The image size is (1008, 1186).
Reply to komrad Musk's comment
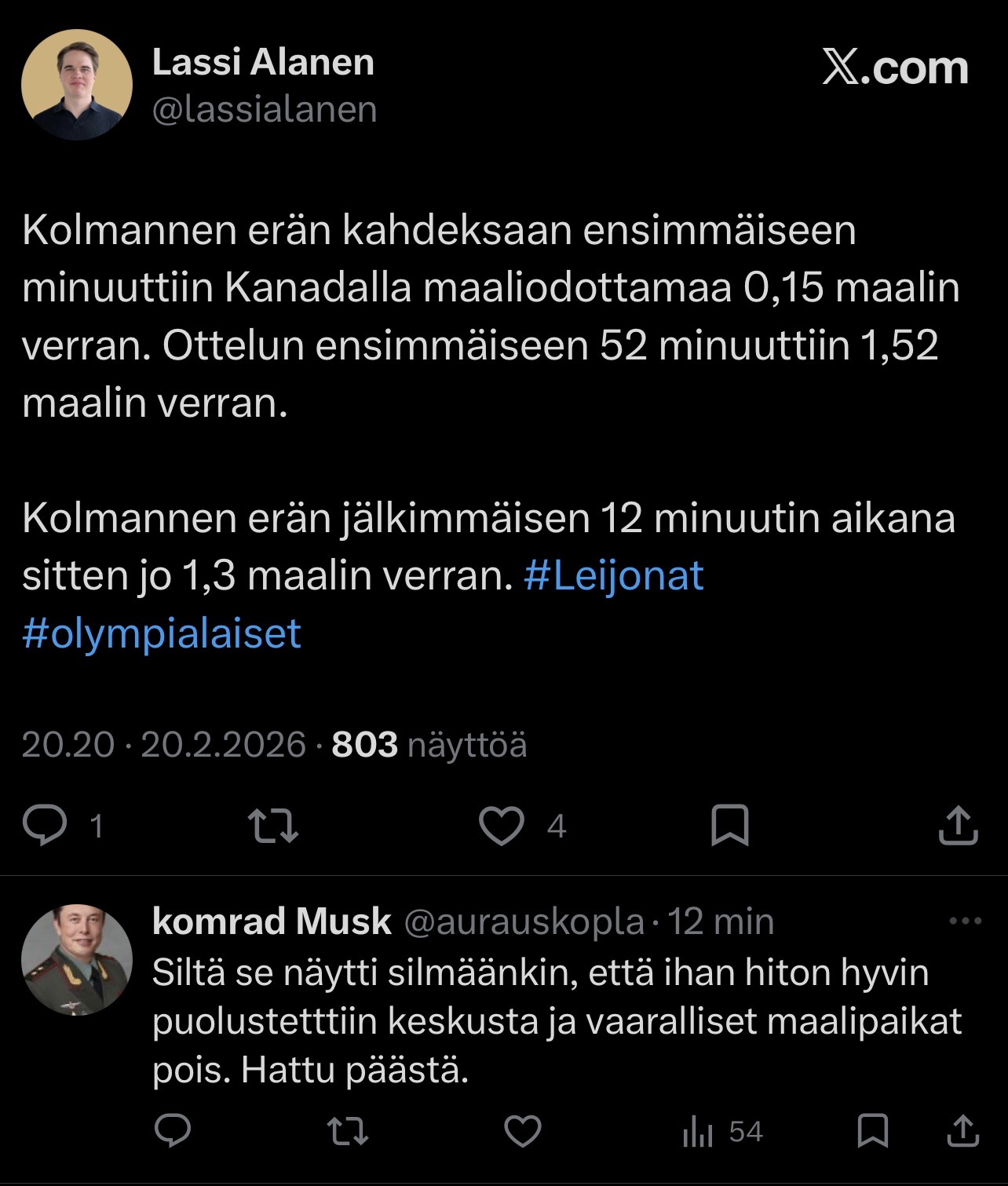click(x=173, y=1131)
